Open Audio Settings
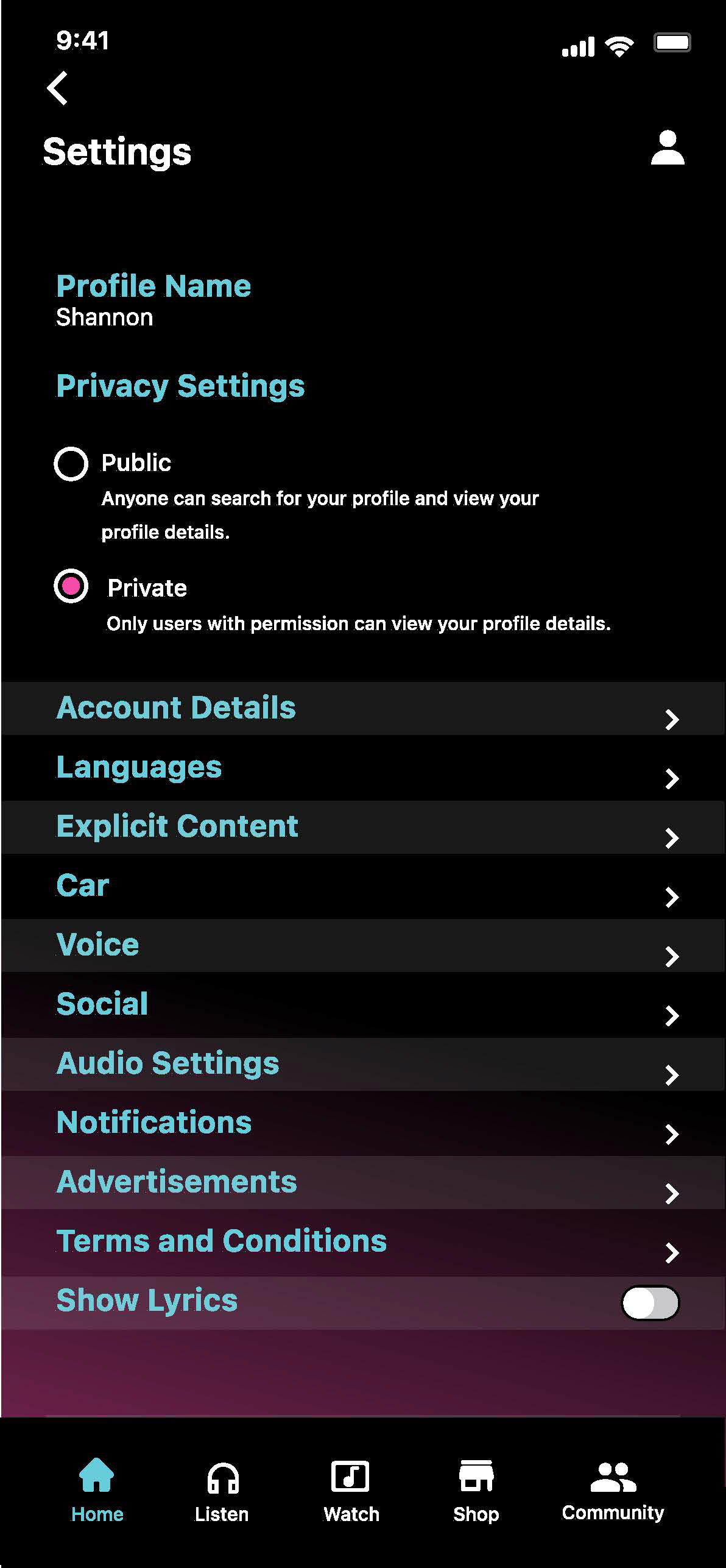The width and height of the screenshot is (726, 1568). pos(363,1064)
